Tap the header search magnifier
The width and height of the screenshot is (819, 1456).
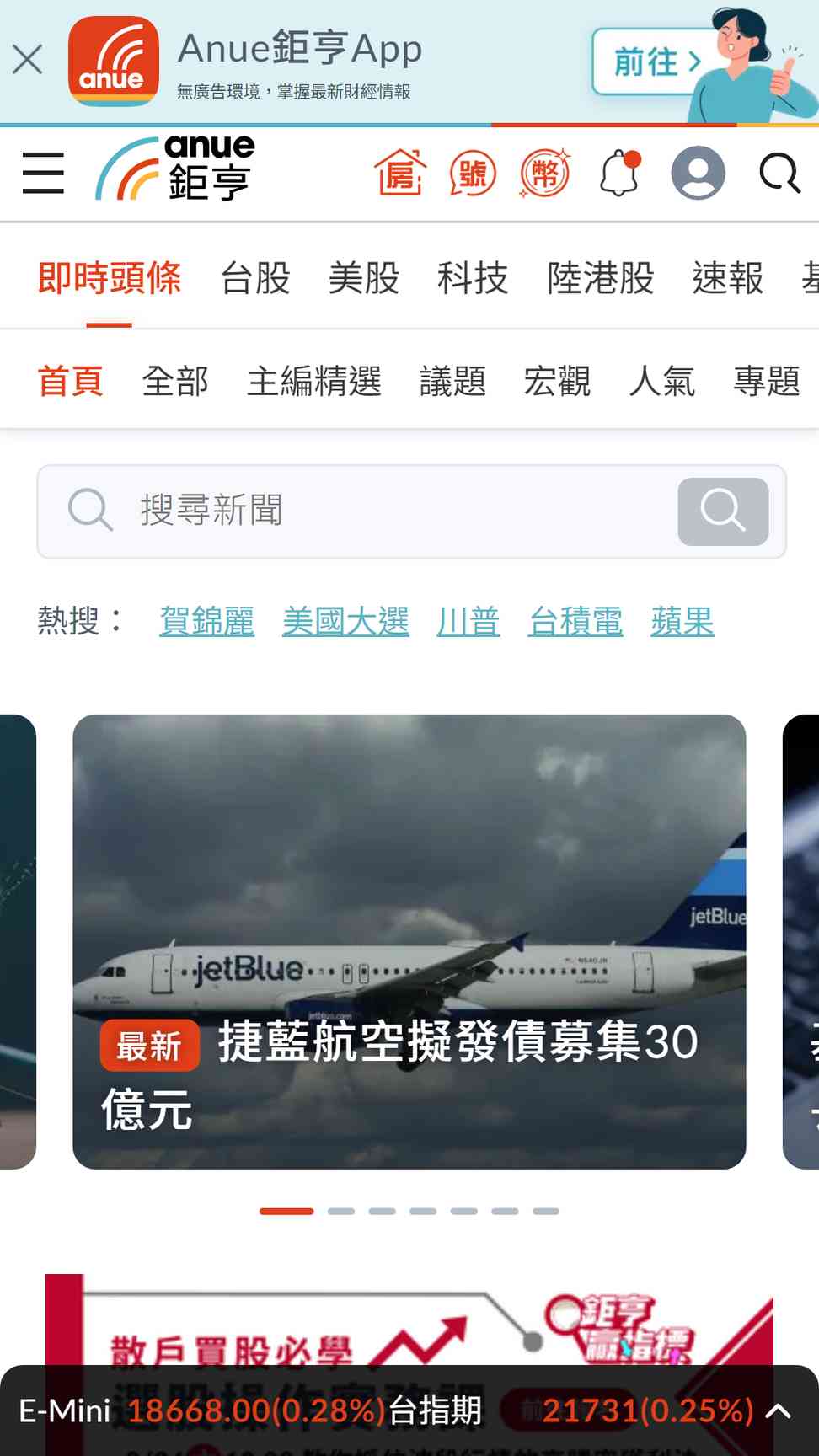coord(779,174)
